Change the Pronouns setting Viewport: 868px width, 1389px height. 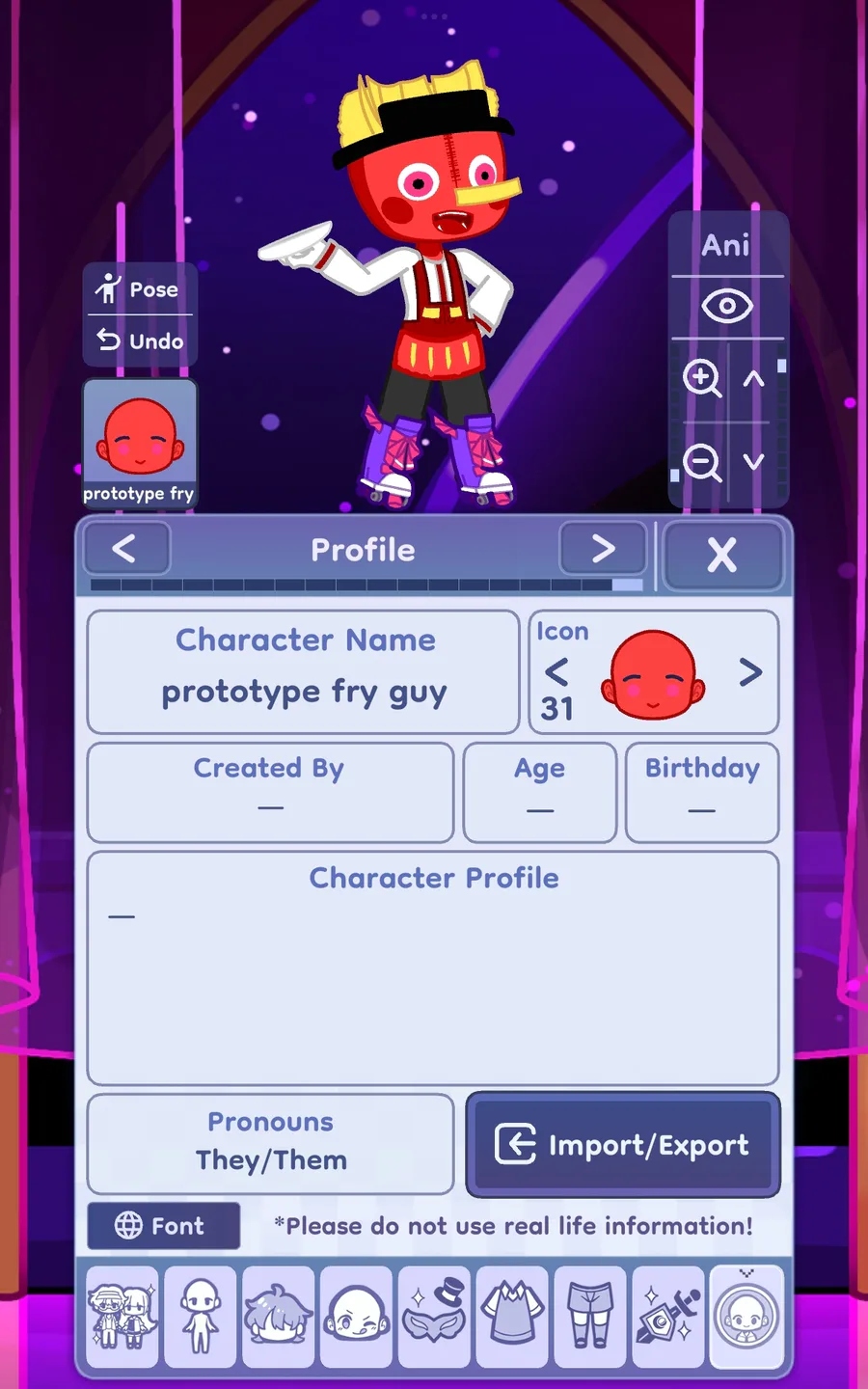pos(270,1144)
